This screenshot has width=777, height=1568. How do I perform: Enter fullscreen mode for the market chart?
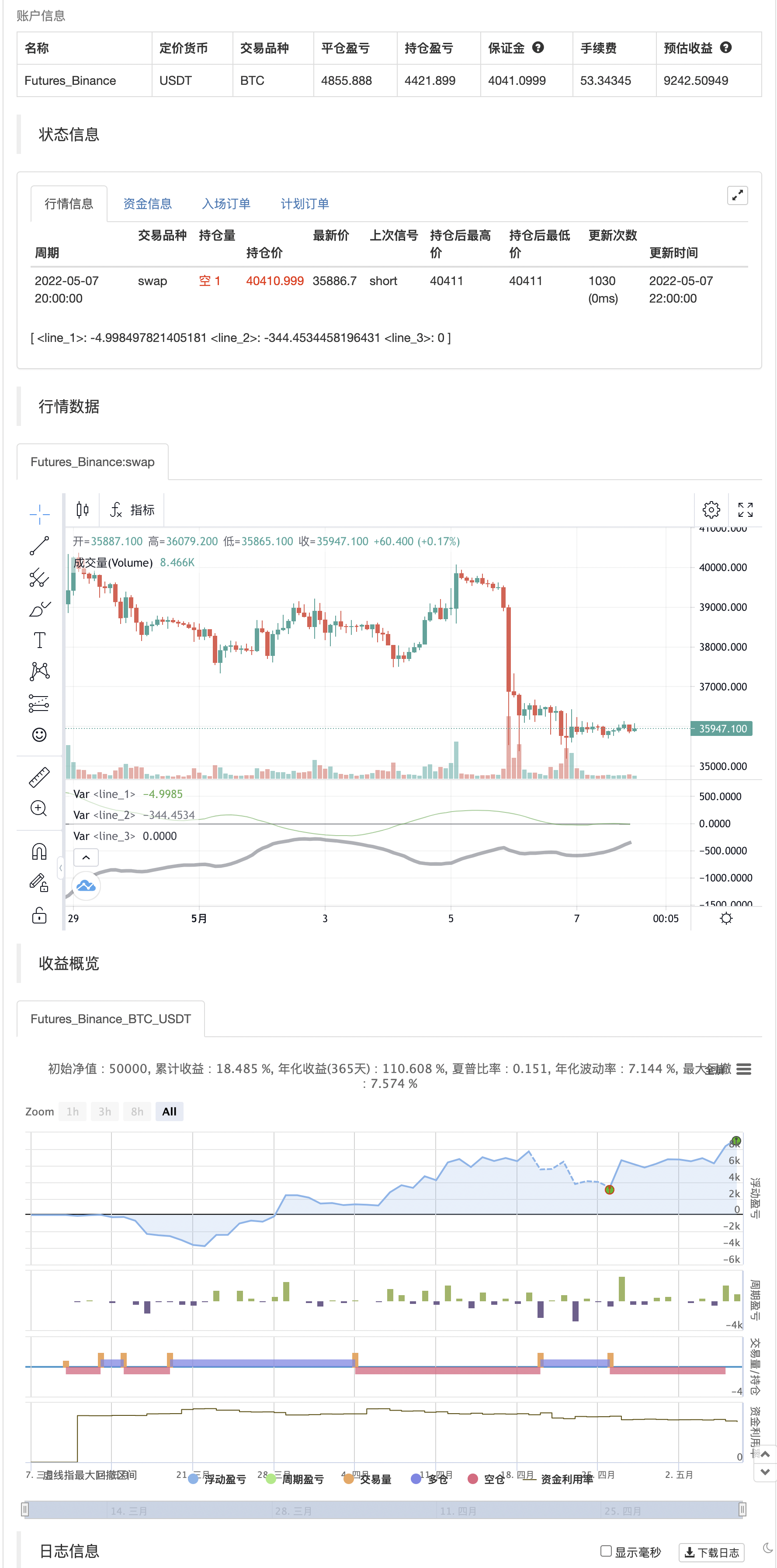746,509
